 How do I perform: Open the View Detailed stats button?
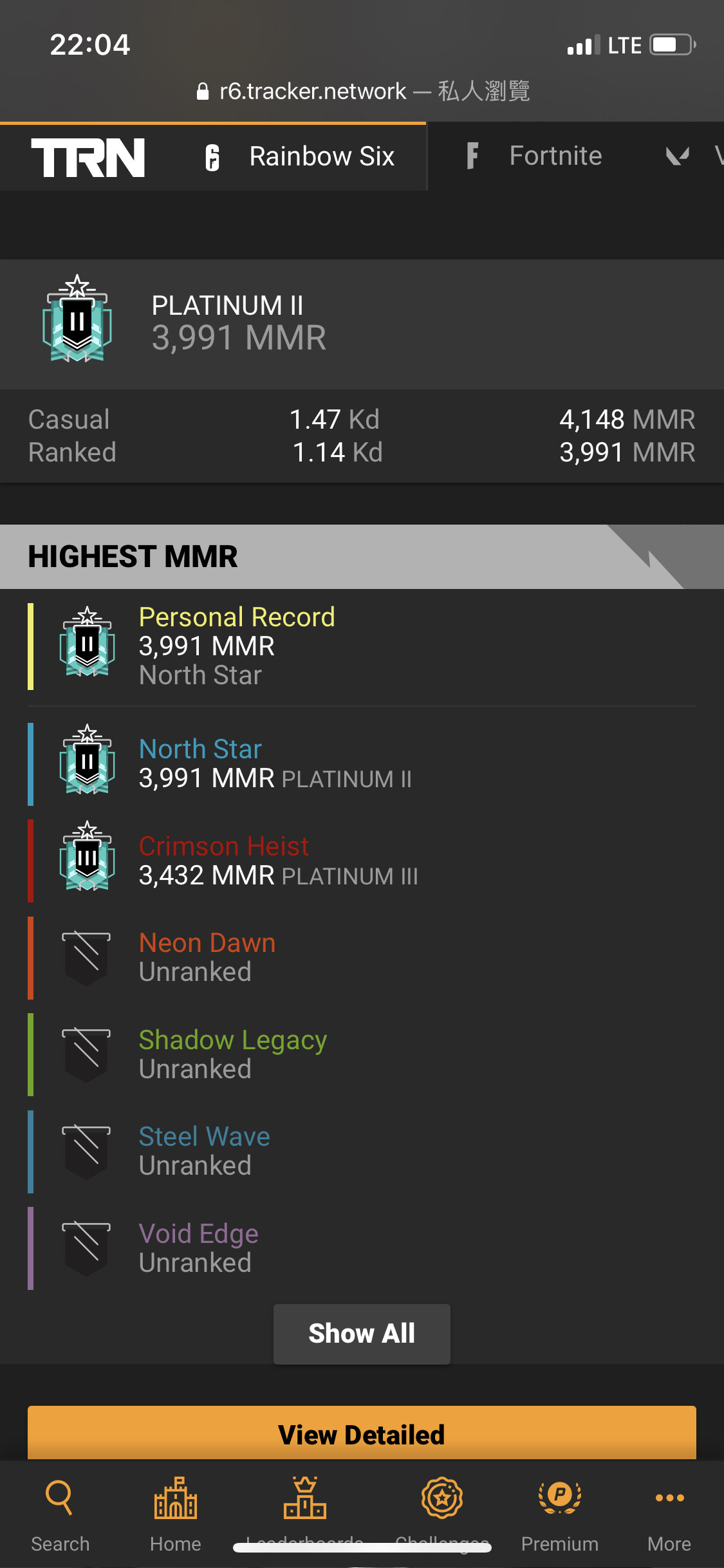click(362, 1434)
